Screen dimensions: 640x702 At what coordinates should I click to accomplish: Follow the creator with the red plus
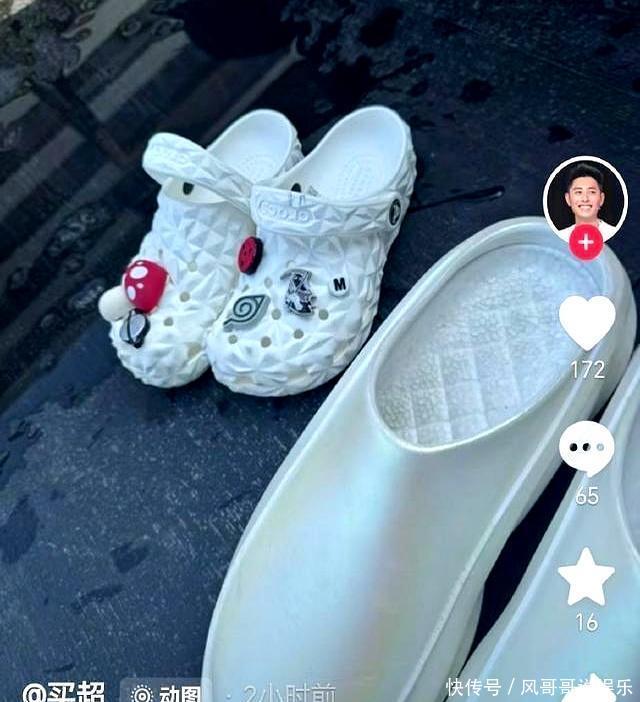(x=586, y=242)
